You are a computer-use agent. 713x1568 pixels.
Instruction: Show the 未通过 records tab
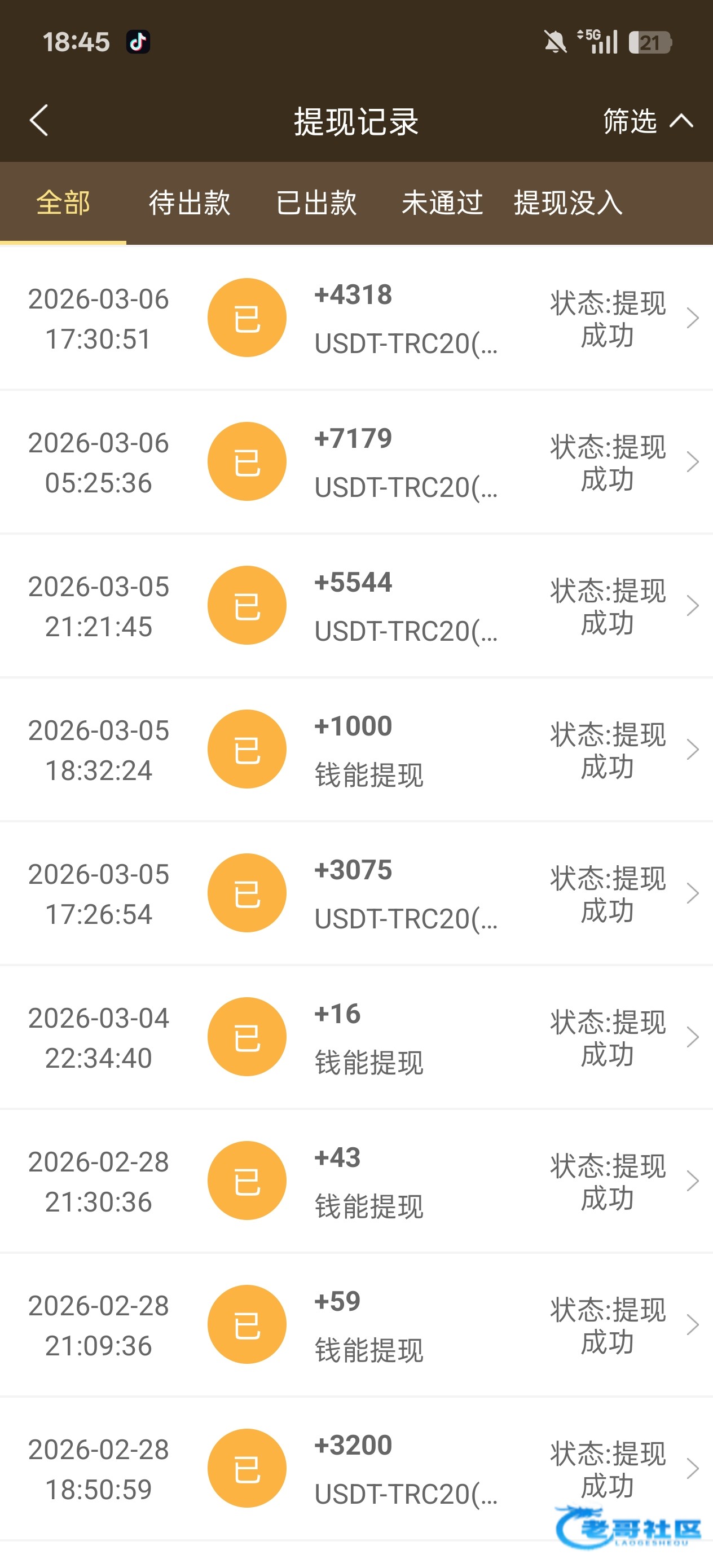(442, 202)
